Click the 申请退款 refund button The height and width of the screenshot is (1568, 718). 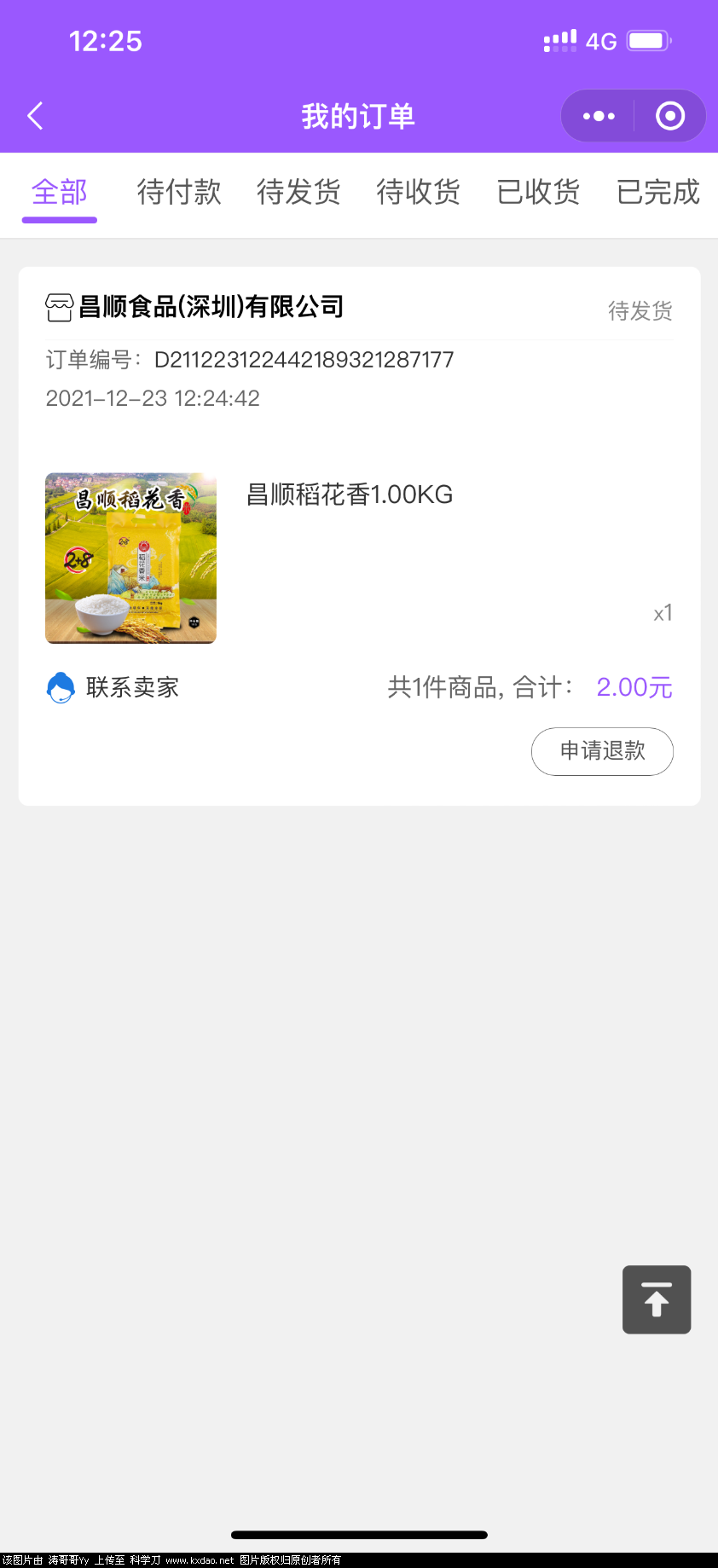(603, 751)
